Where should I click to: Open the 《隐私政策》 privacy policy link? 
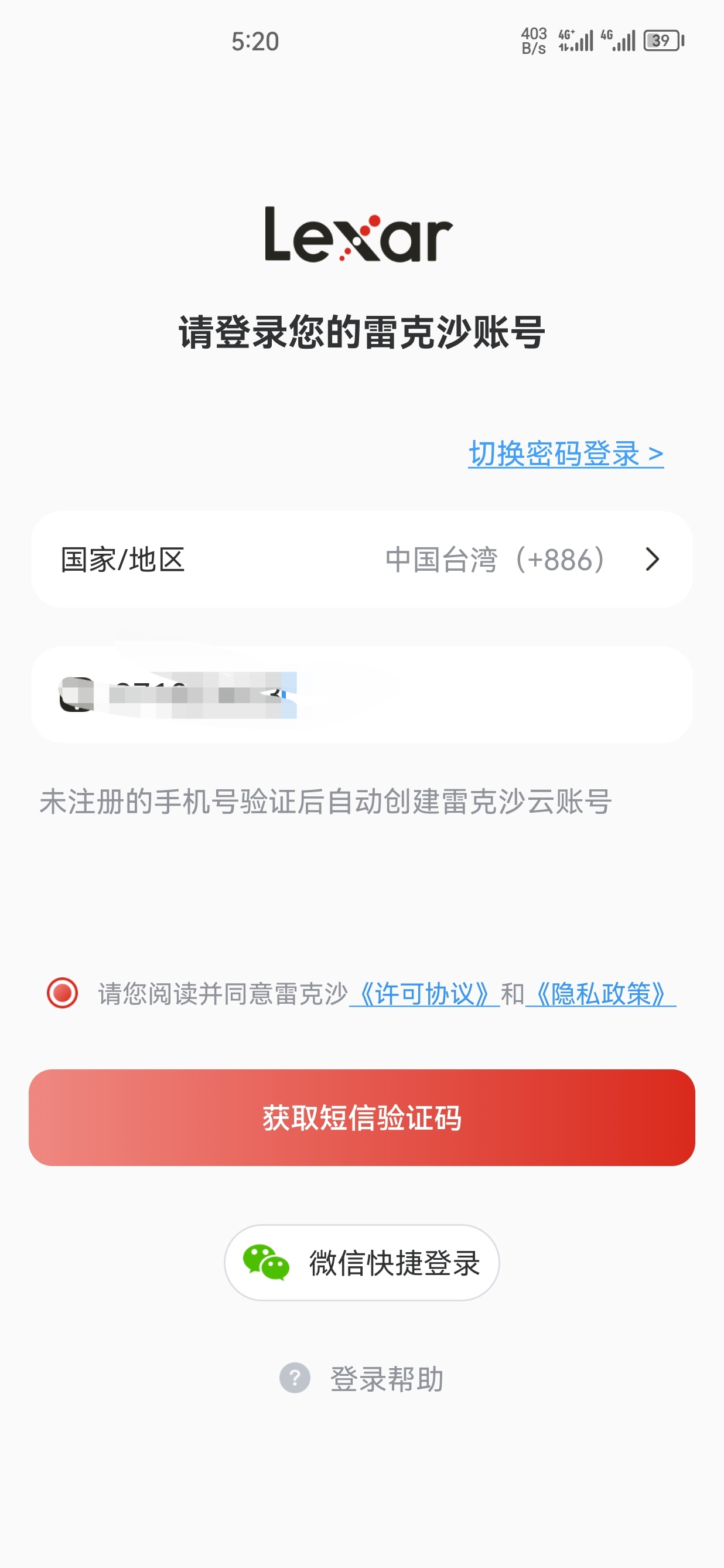coord(600,994)
